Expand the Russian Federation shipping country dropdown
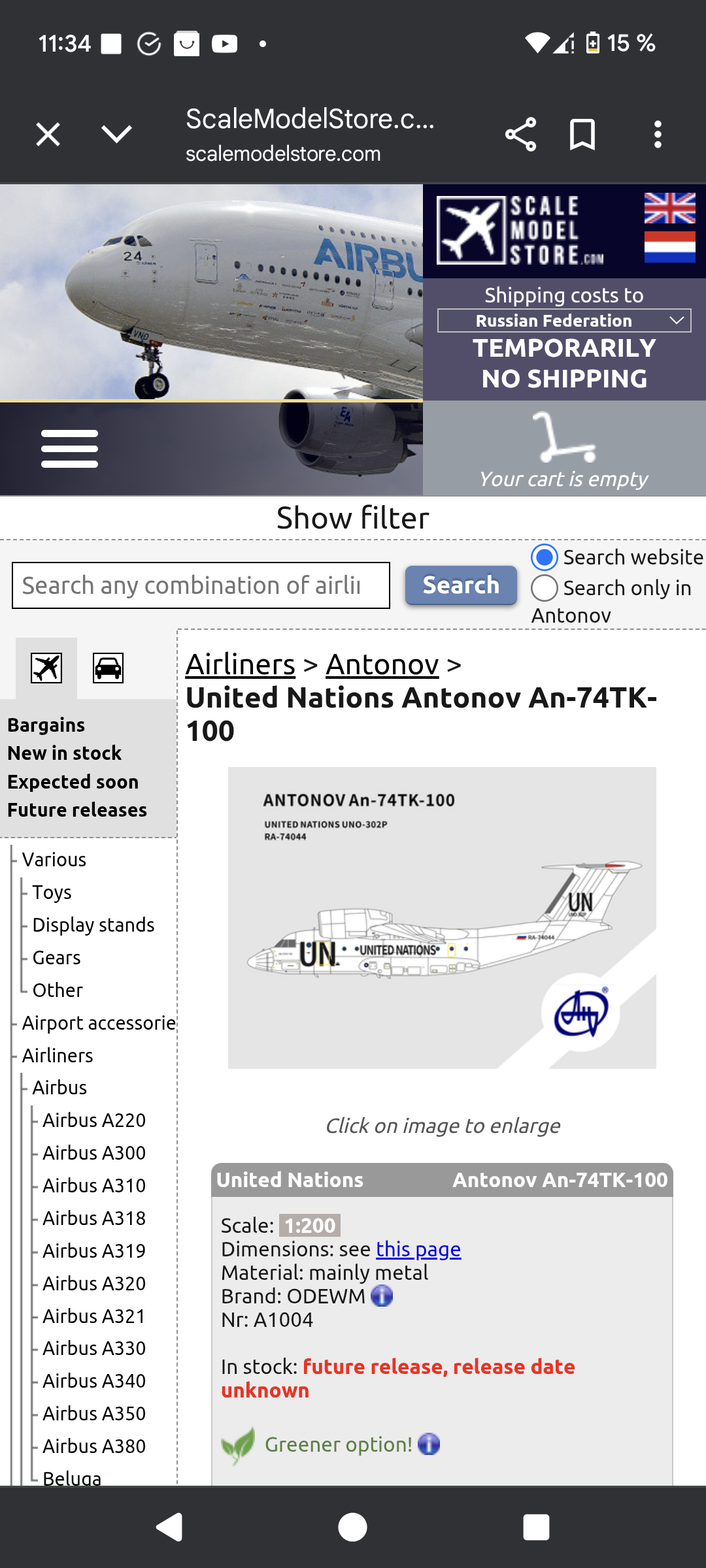Viewport: 706px width, 1568px height. pos(564,321)
